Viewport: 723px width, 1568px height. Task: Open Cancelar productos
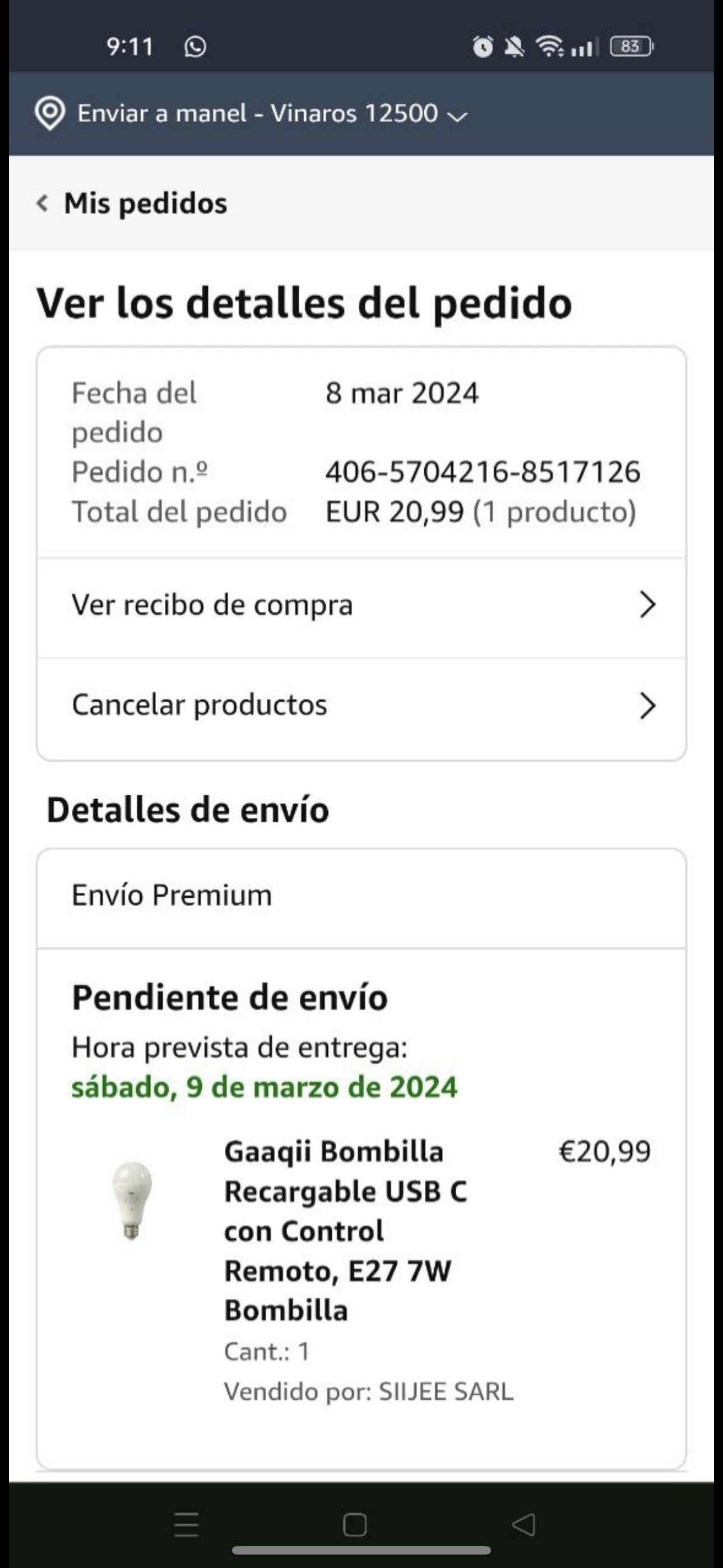(361, 706)
